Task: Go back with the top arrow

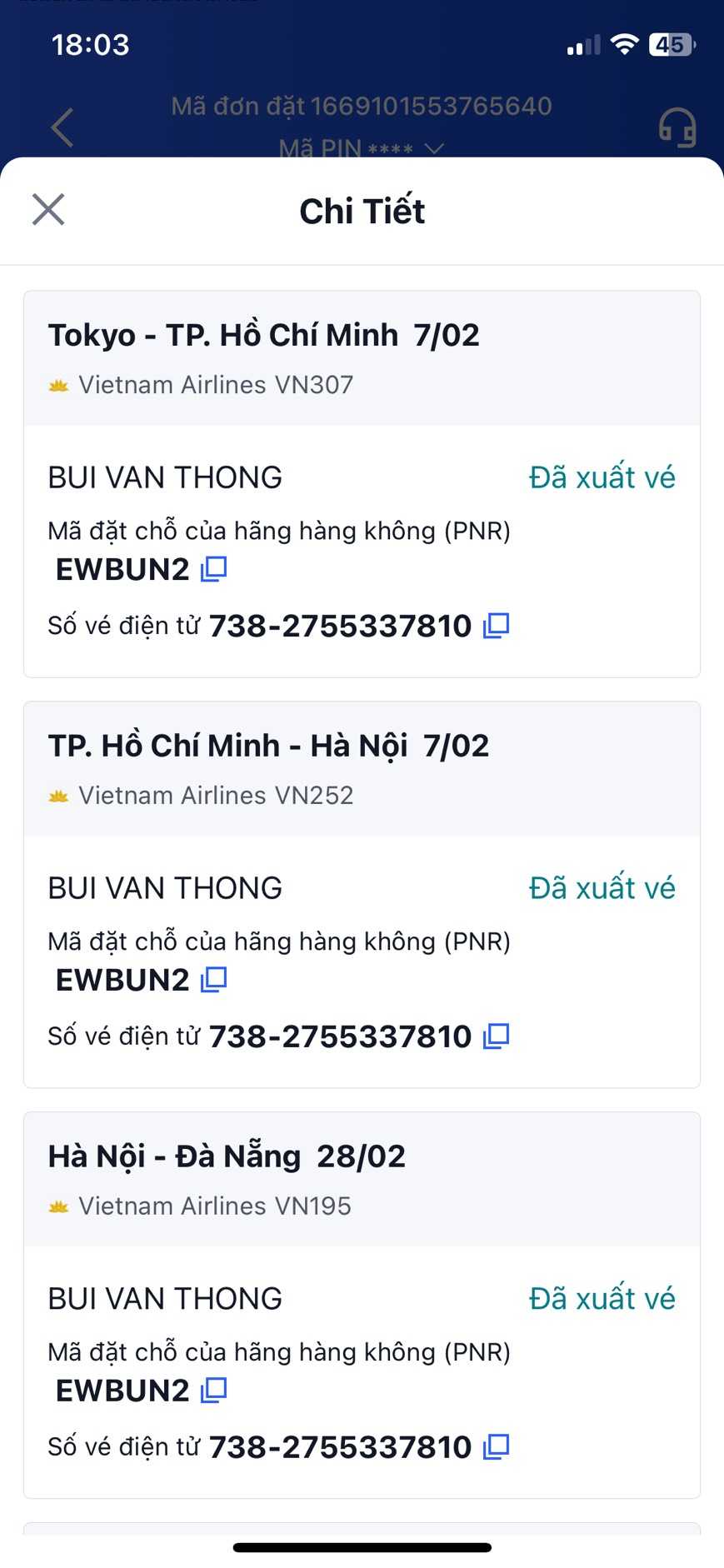Action: click(x=62, y=127)
